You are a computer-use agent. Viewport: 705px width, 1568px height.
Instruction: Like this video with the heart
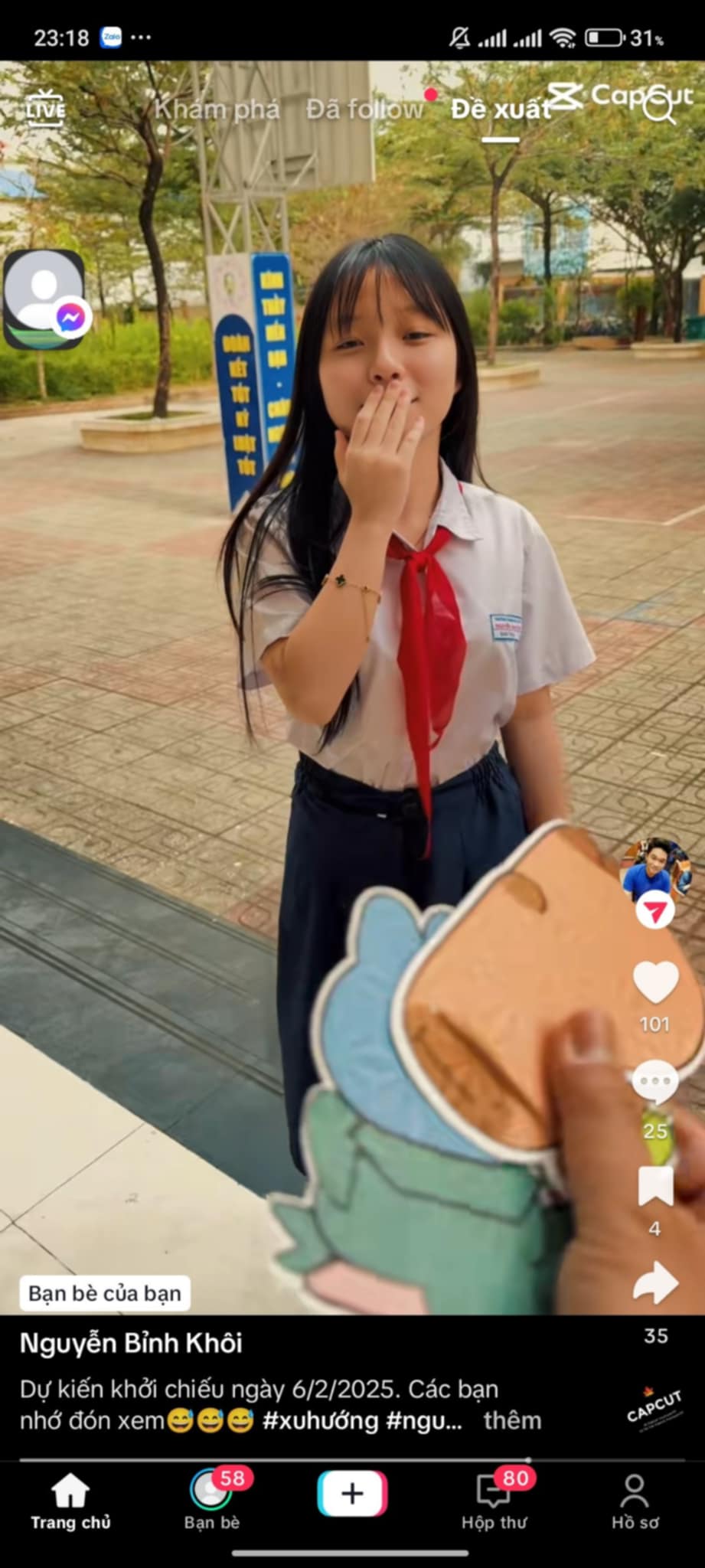point(655,982)
